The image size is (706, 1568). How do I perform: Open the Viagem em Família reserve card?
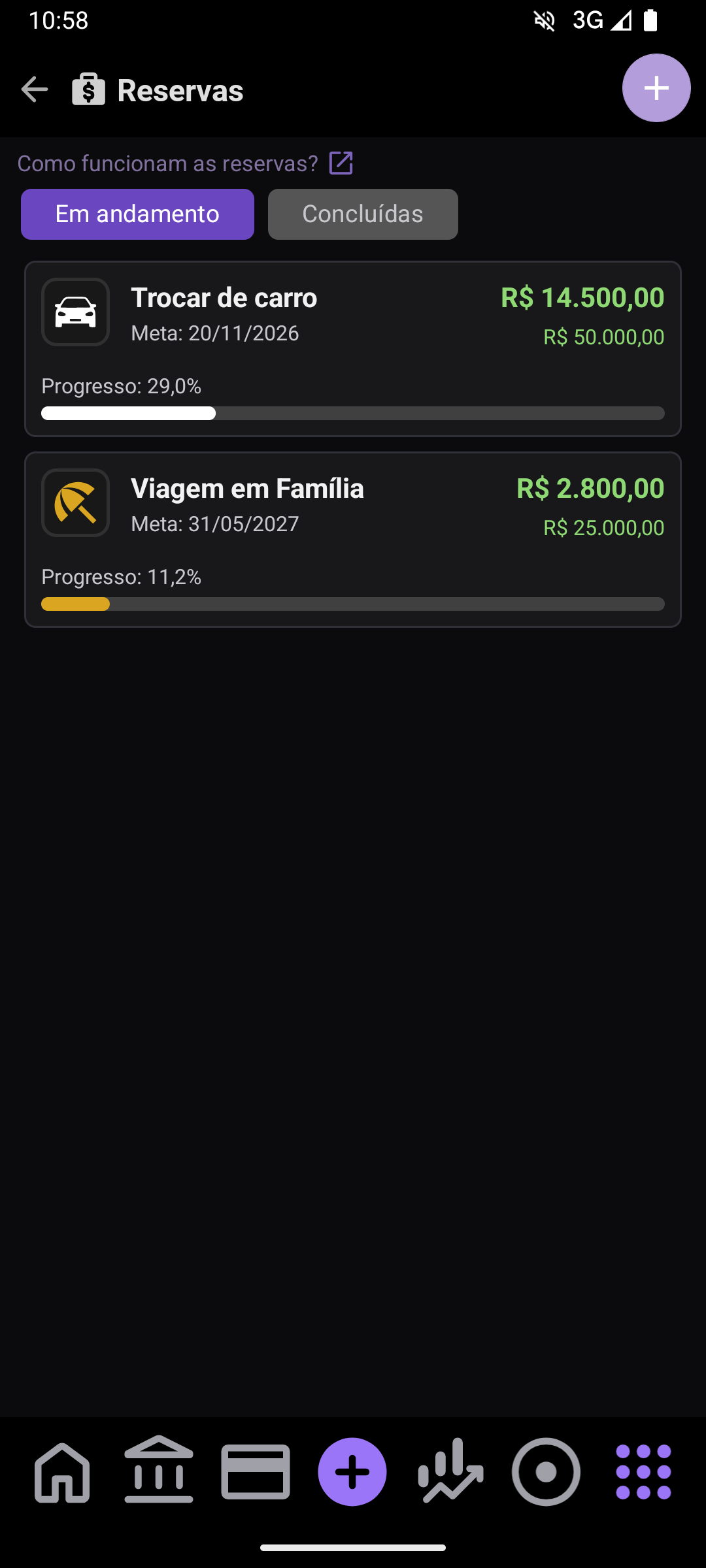(353, 540)
